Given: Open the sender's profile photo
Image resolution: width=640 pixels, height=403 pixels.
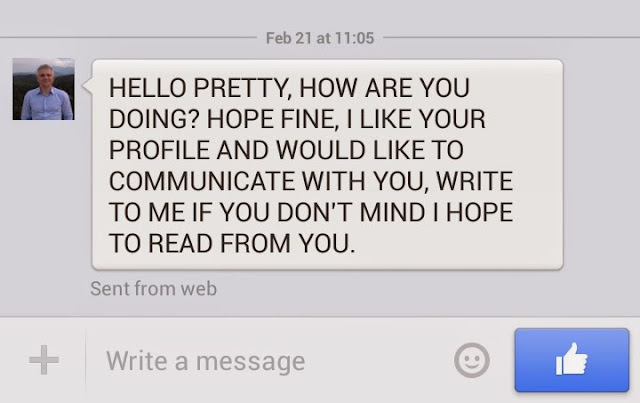Looking at the screenshot, I should [43, 89].
